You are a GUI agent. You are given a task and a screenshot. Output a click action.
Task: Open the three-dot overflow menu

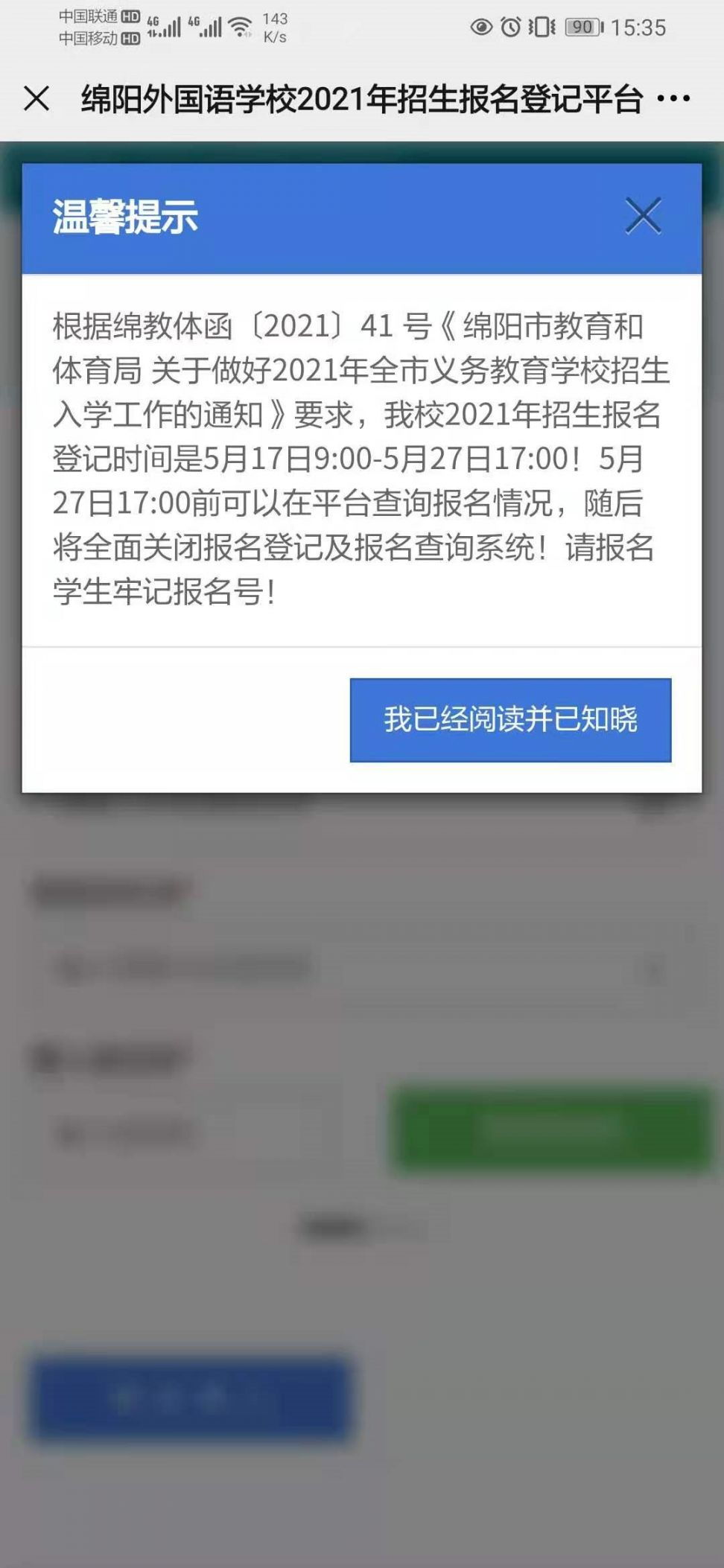point(674,98)
